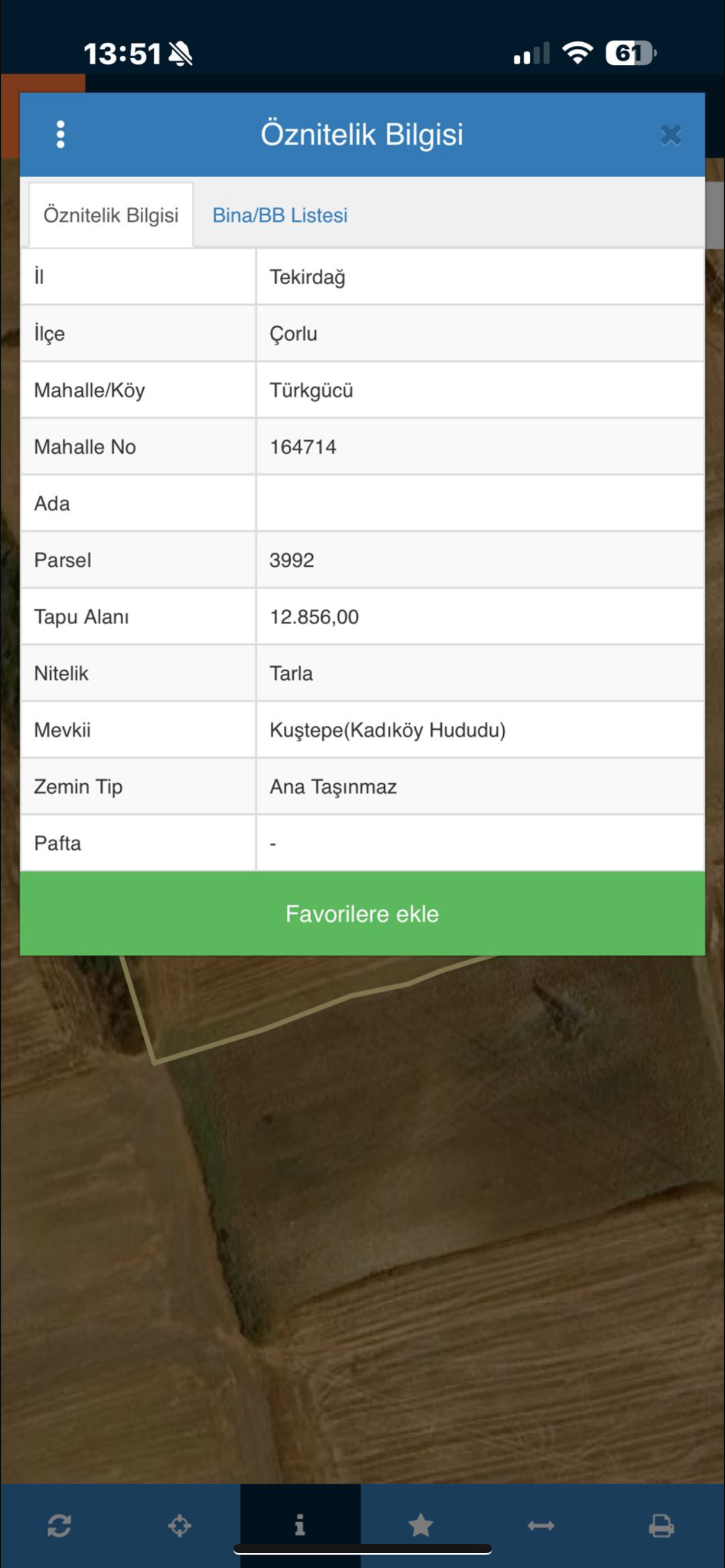Tap the refresh icon in bottom toolbar

(x=59, y=1525)
